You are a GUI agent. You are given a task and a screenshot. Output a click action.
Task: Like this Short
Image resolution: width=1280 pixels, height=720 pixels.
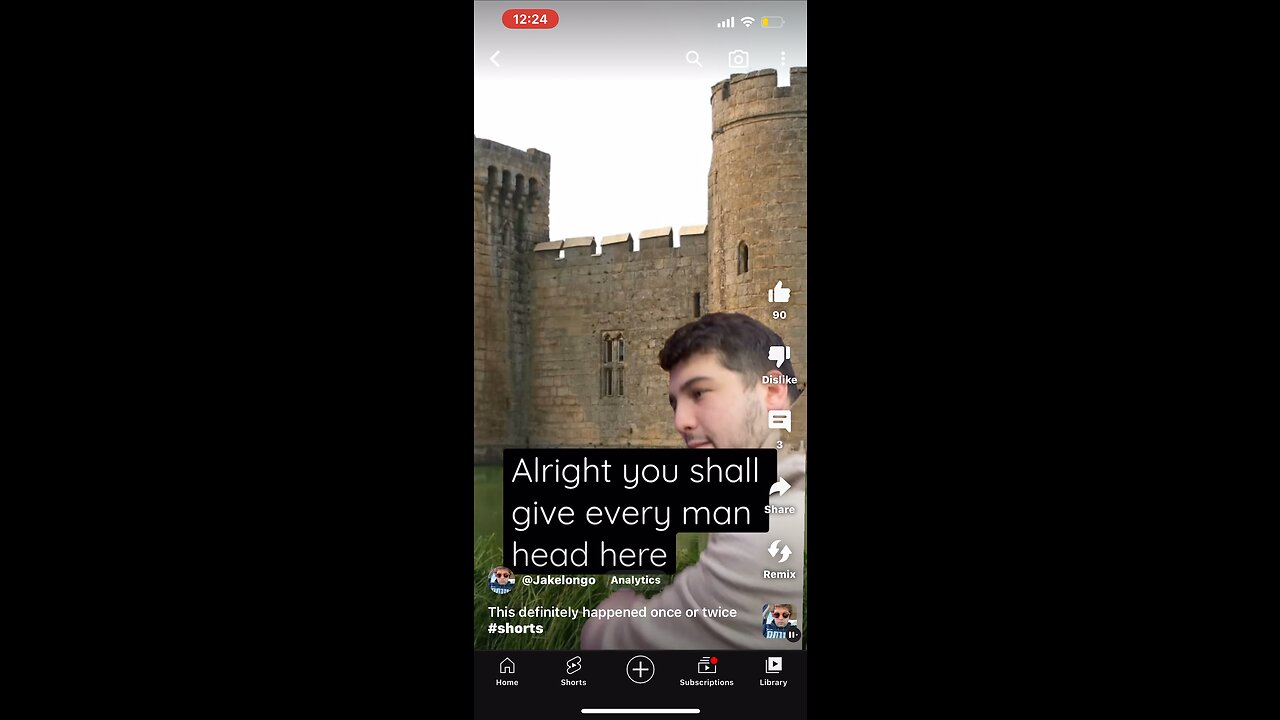[779, 293]
